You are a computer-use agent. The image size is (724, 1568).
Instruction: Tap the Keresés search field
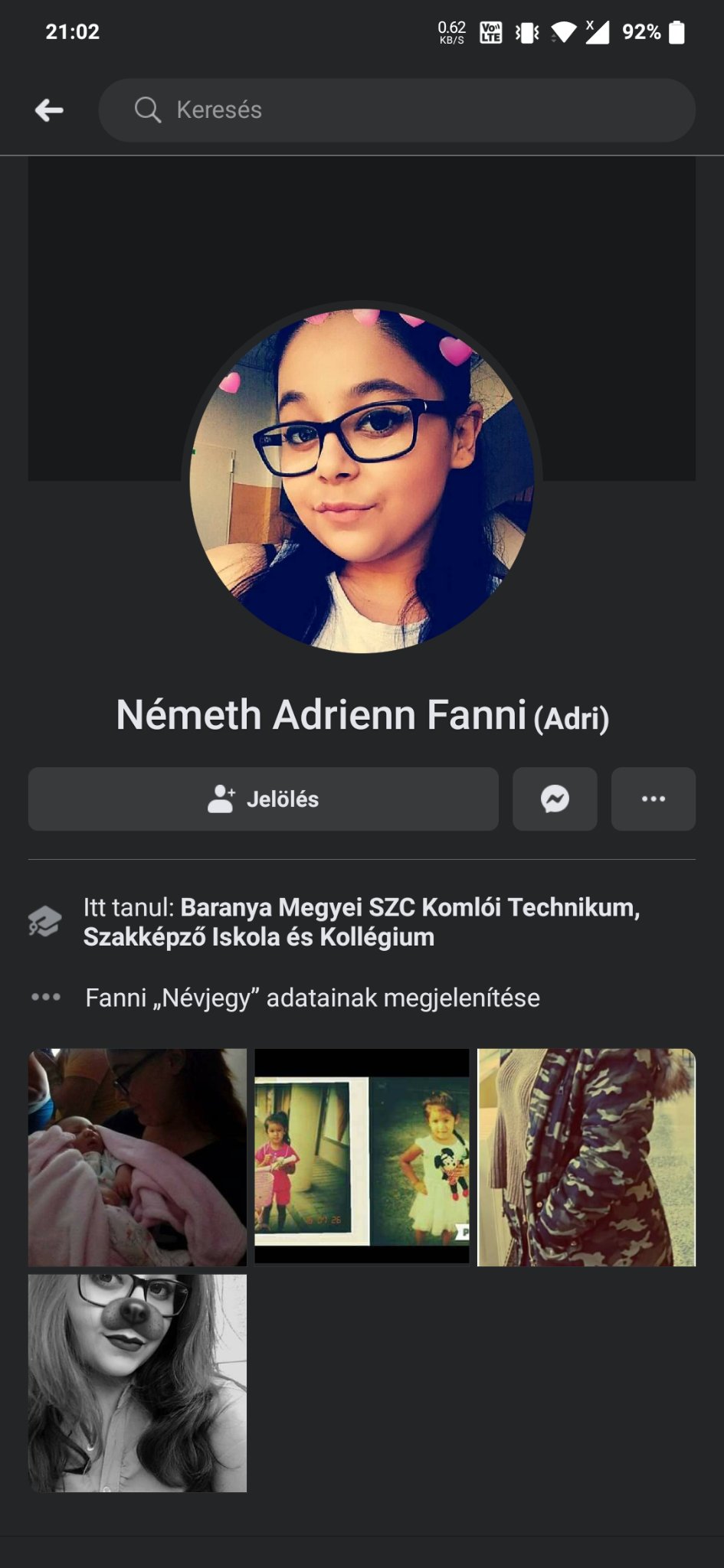pyautogui.click(x=397, y=110)
